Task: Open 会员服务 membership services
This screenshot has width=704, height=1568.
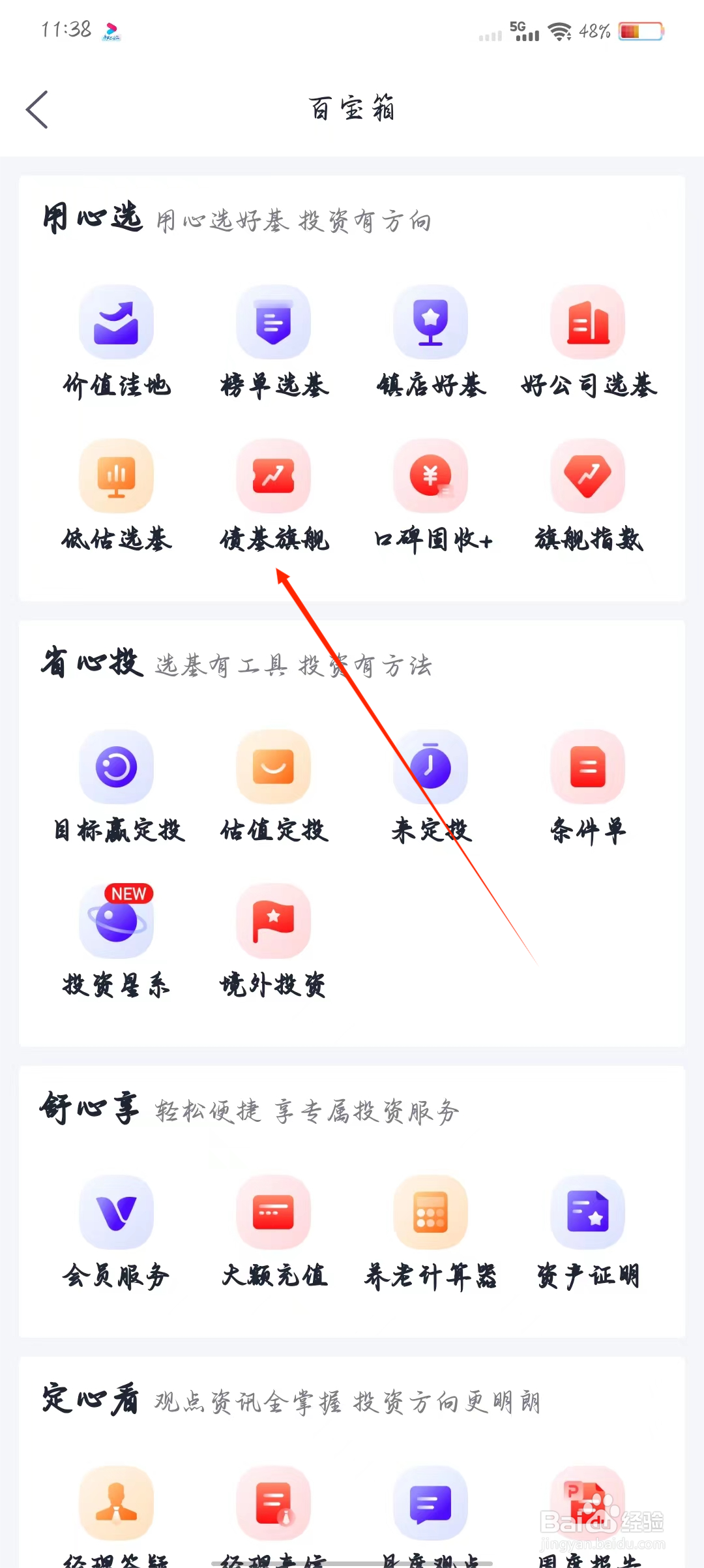Action: coord(116,1213)
